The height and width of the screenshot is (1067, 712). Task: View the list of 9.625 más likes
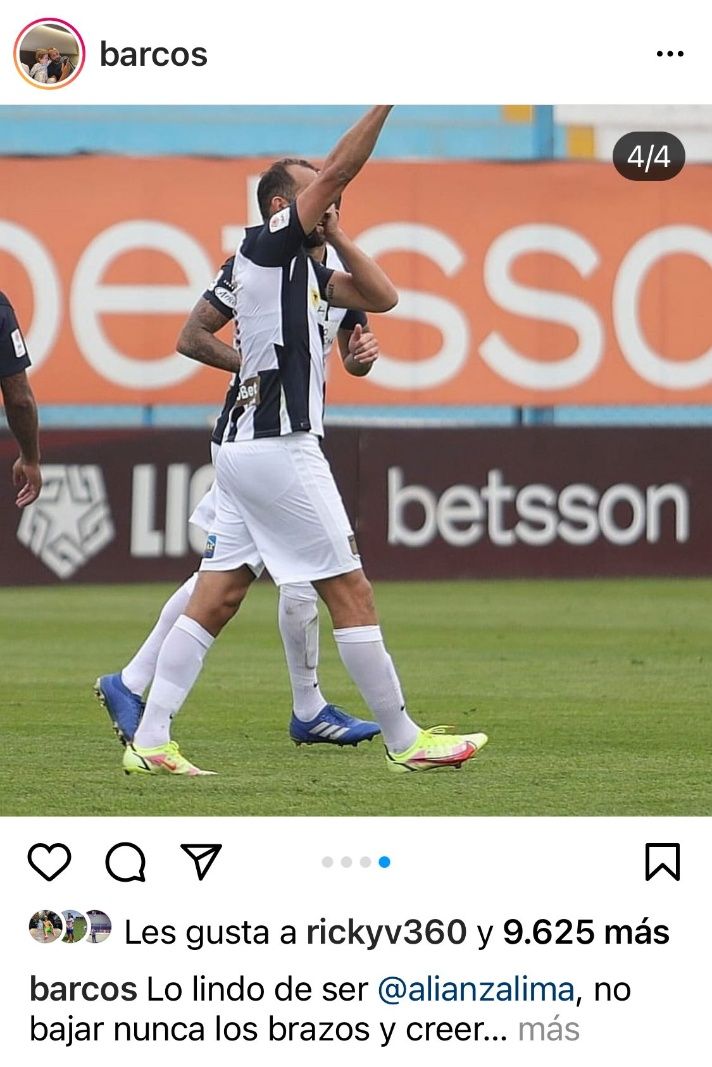(585, 932)
